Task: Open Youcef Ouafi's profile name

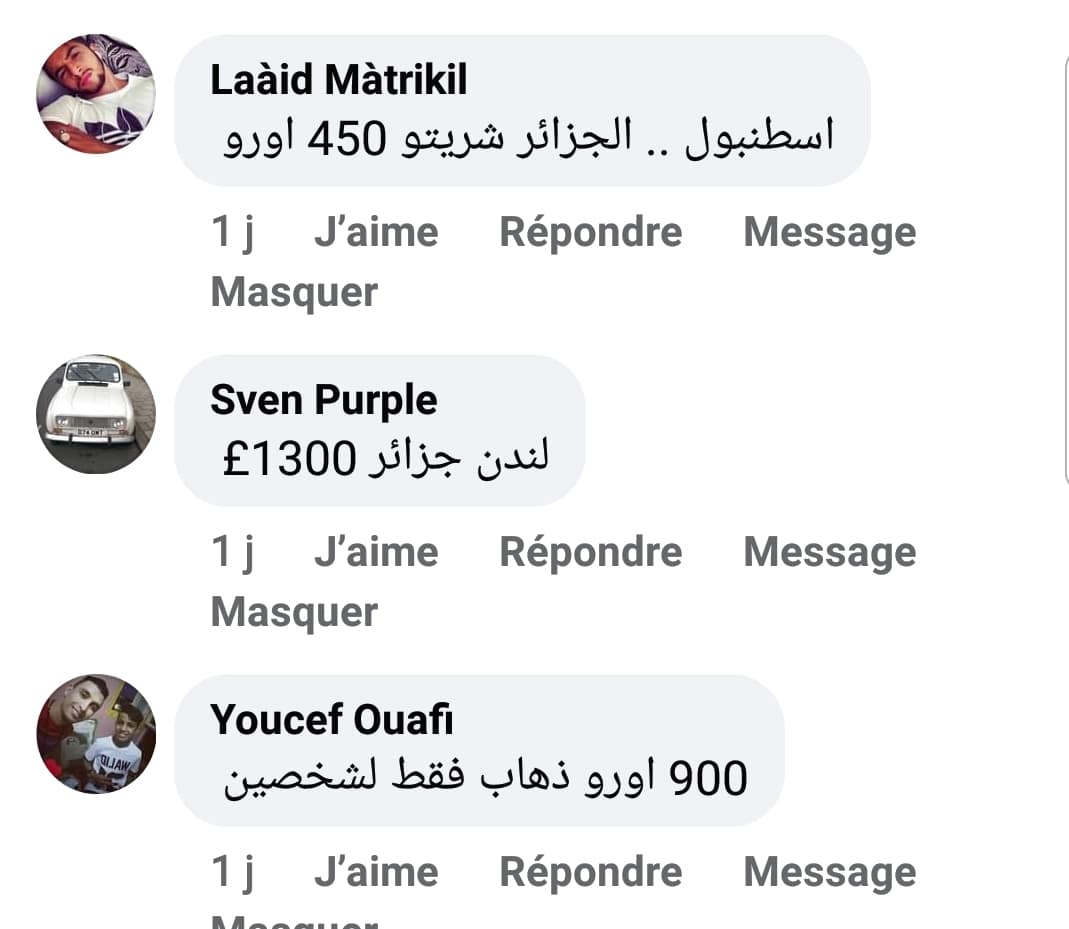Action: click(331, 720)
